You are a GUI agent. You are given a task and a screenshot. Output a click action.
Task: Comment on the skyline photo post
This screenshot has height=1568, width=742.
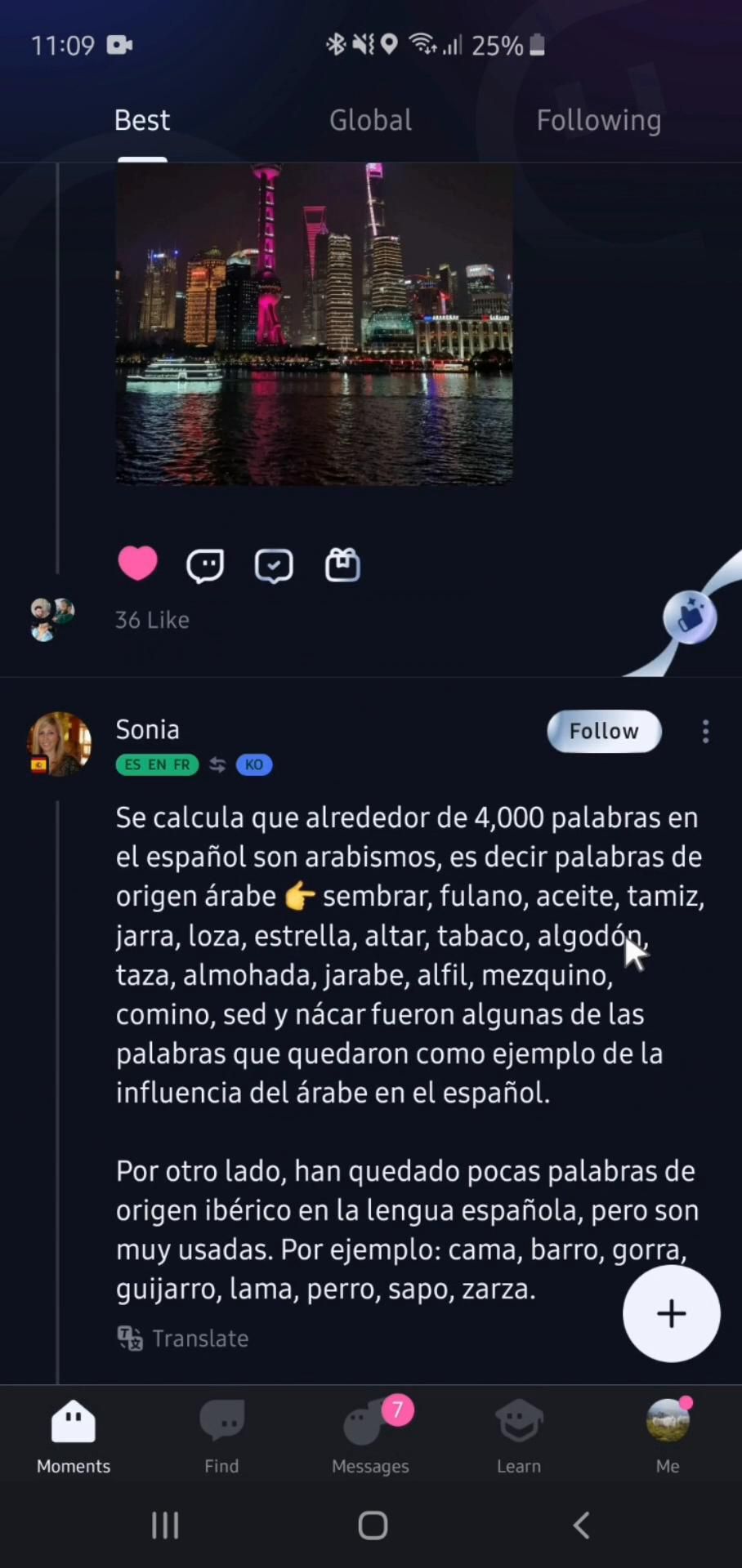click(x=205, y=565)
